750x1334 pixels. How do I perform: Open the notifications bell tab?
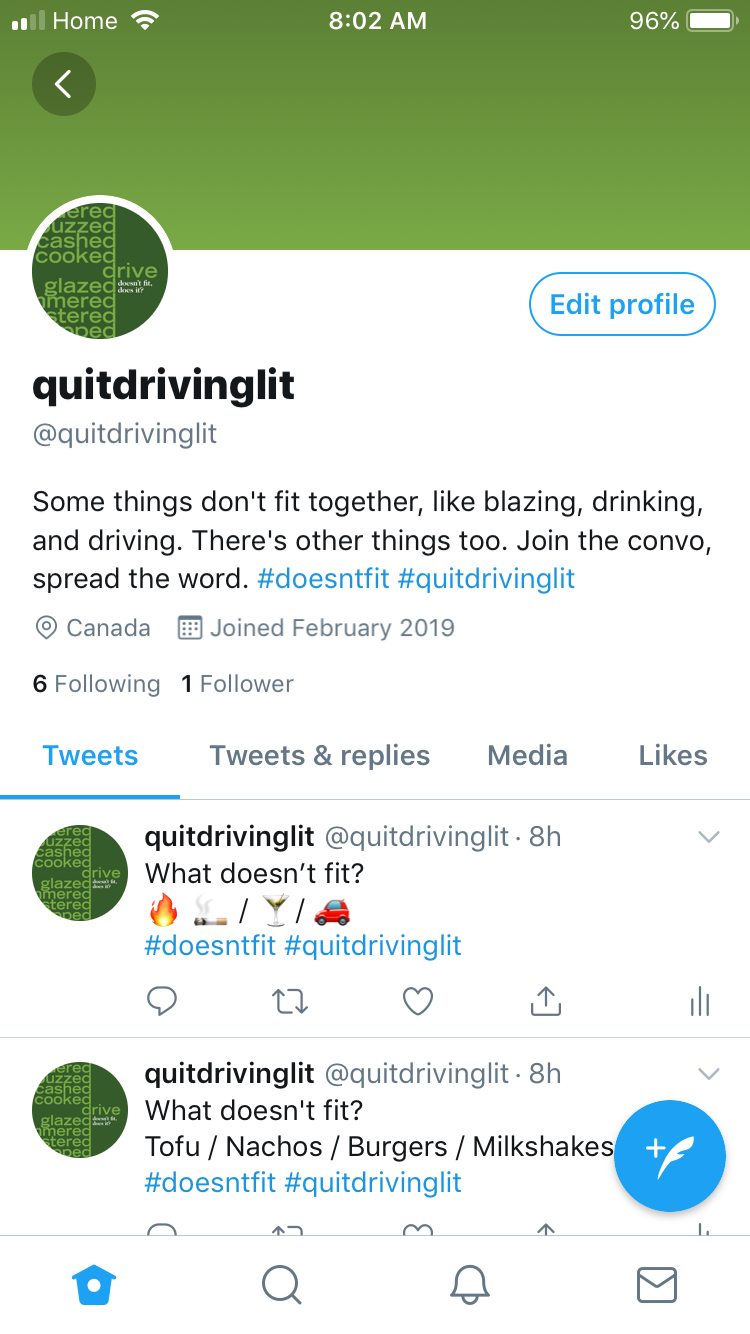[469, 1285]
